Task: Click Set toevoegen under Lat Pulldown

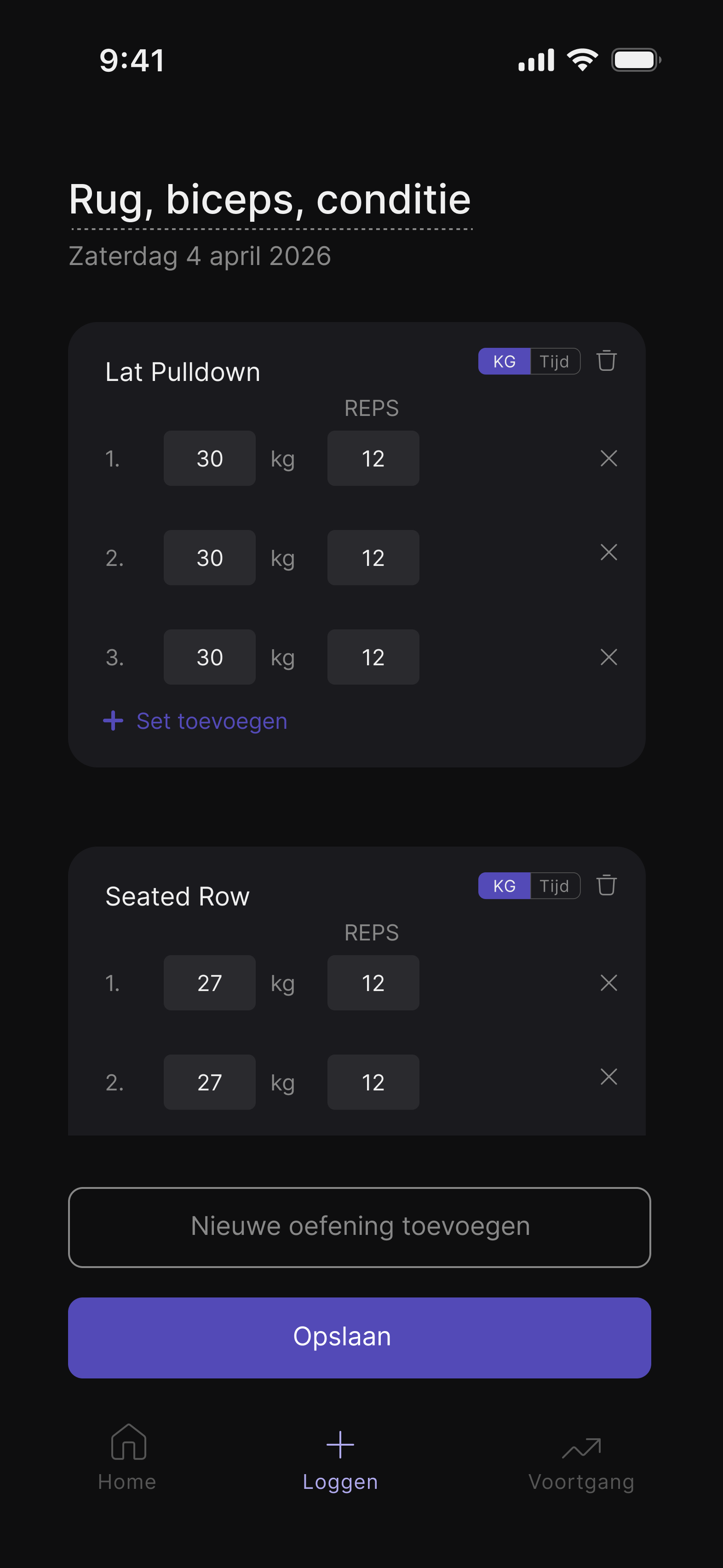Action: 195,721
